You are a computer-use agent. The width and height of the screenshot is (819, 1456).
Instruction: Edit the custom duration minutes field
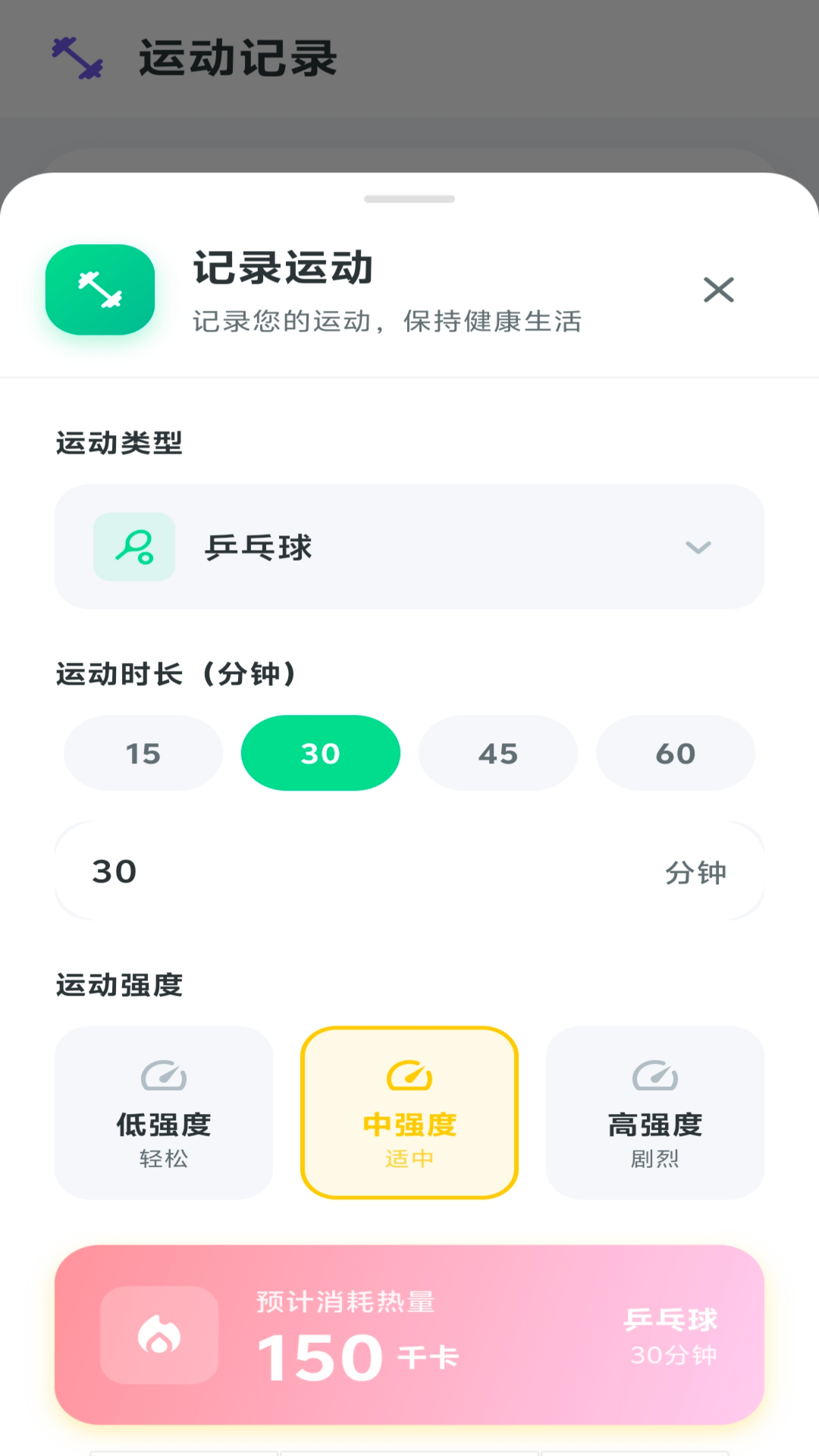[364, 871]
